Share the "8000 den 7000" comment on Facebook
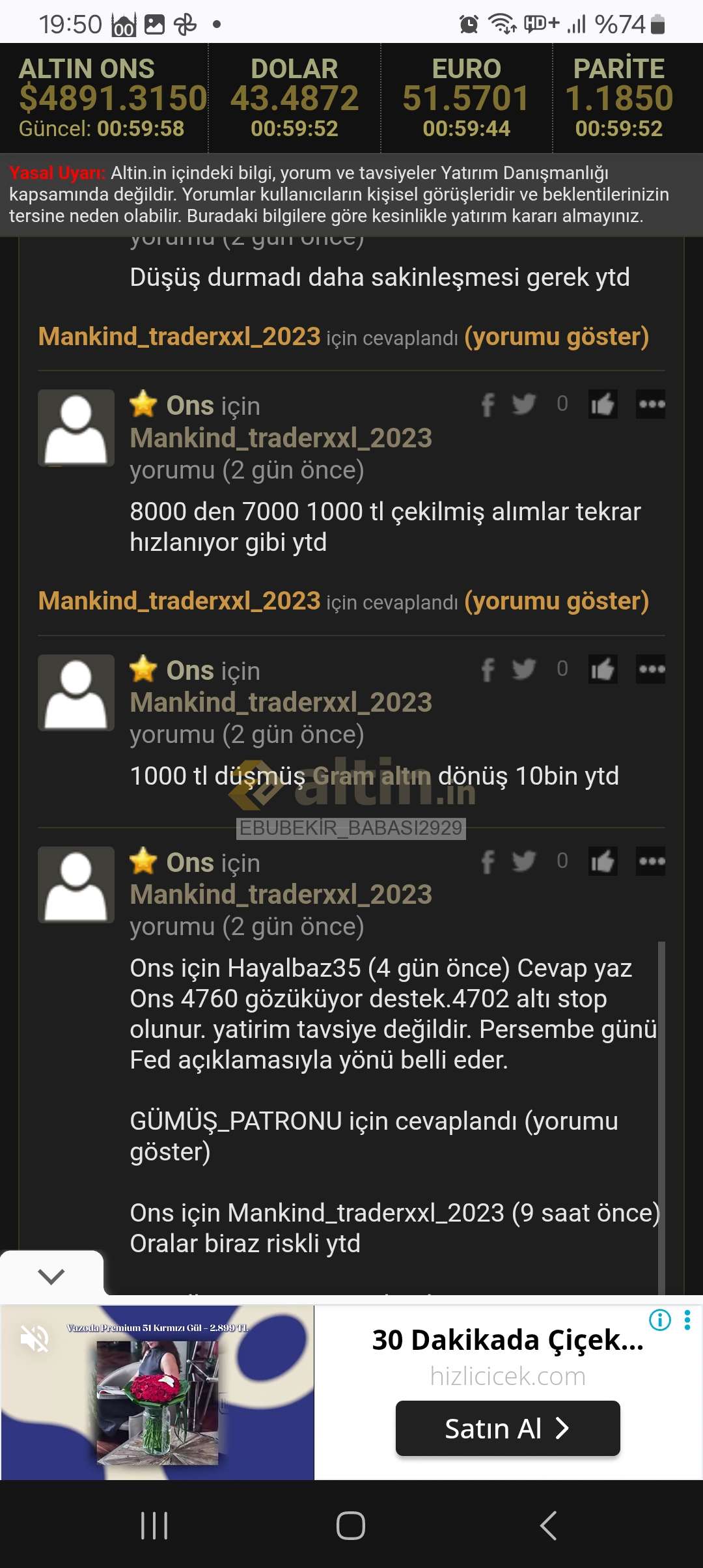 tap(488, 405)
